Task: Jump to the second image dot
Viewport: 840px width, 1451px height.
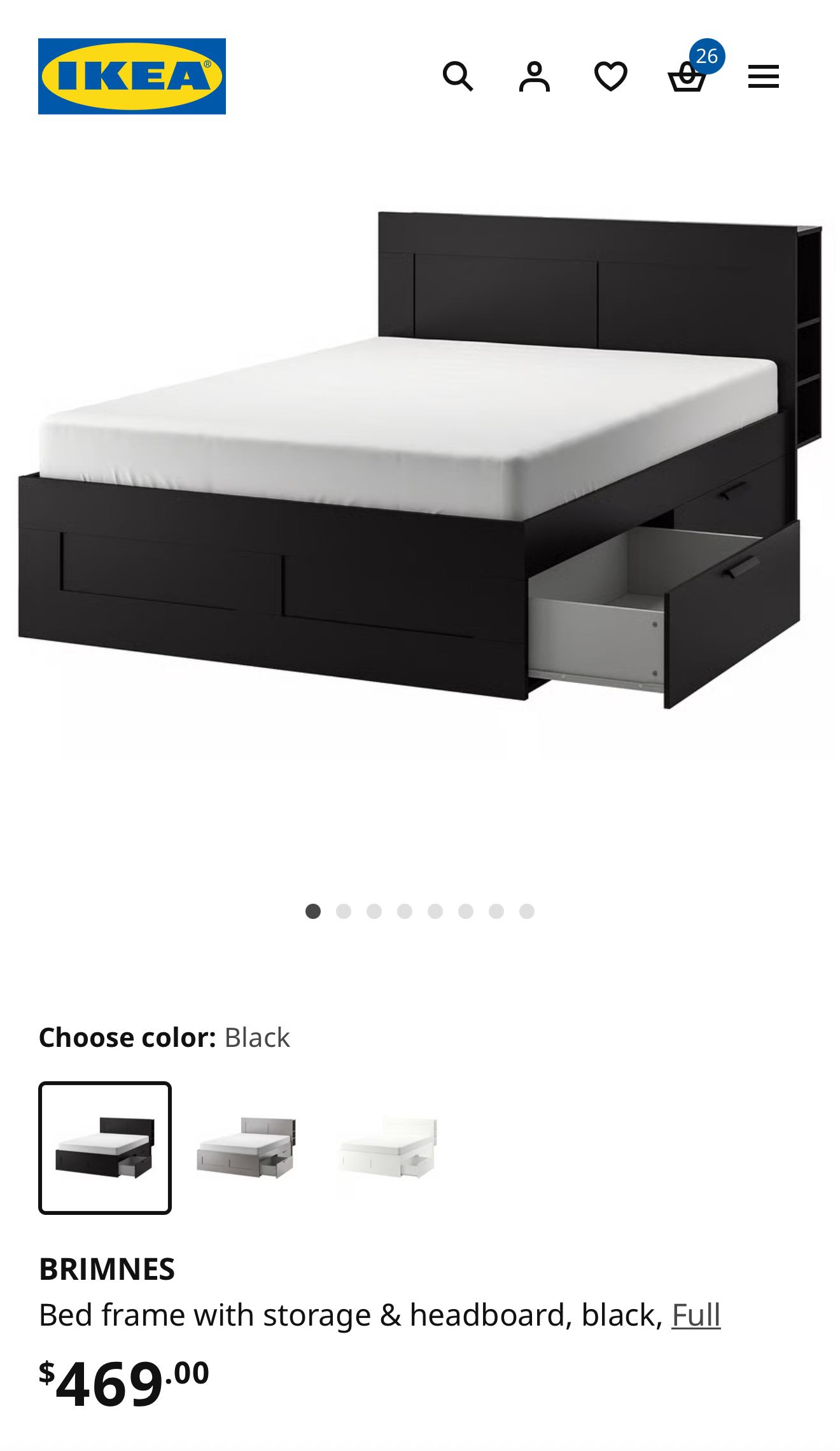Action: click(x=344, y=911)
